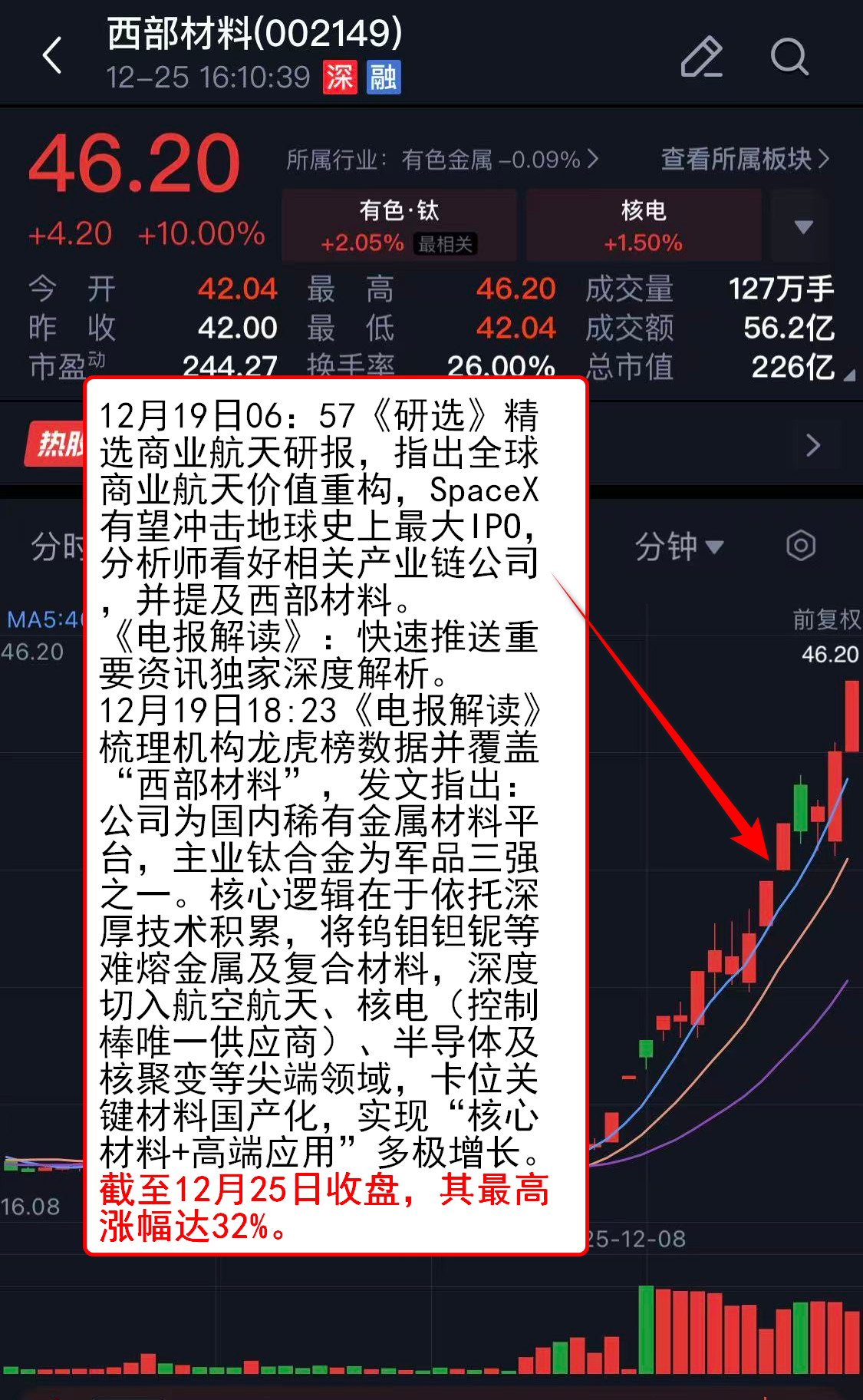The width and height of the screenshot is (863, 1400).
Task: Expand more quote details beside 总市值
Action: coord(848,375)
